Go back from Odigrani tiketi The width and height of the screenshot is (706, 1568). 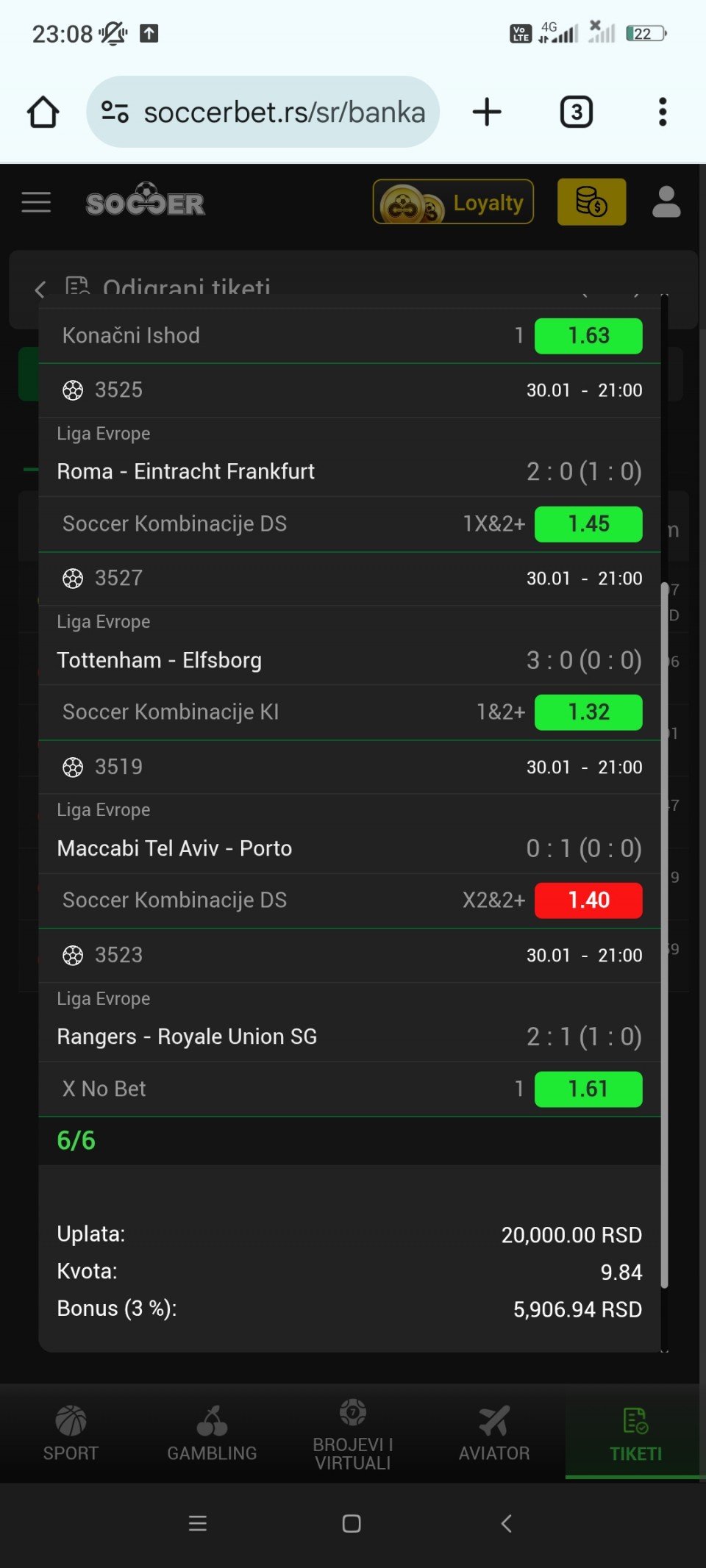coord(40,288)
